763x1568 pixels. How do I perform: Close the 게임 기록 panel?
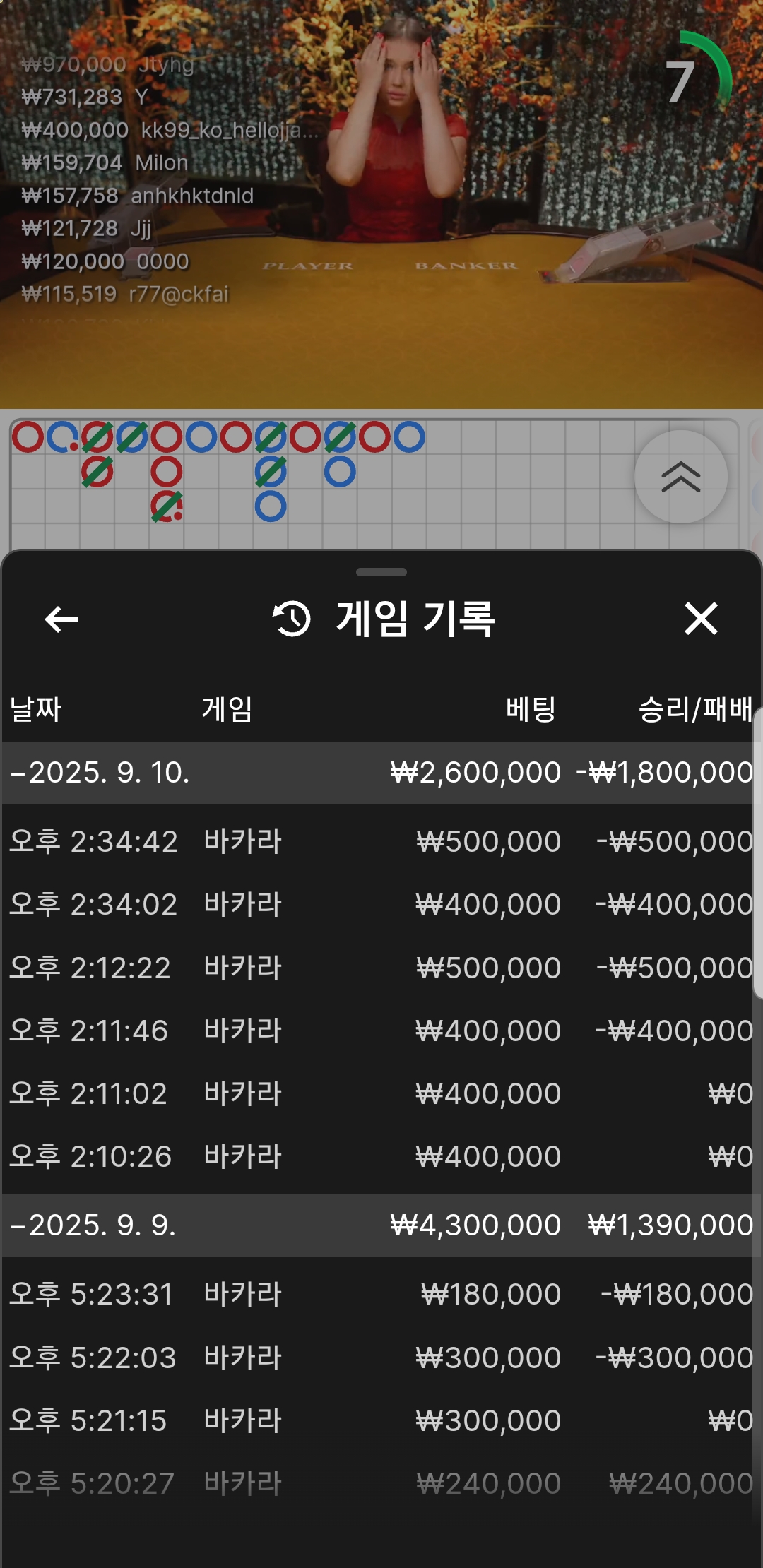point(701,619)
